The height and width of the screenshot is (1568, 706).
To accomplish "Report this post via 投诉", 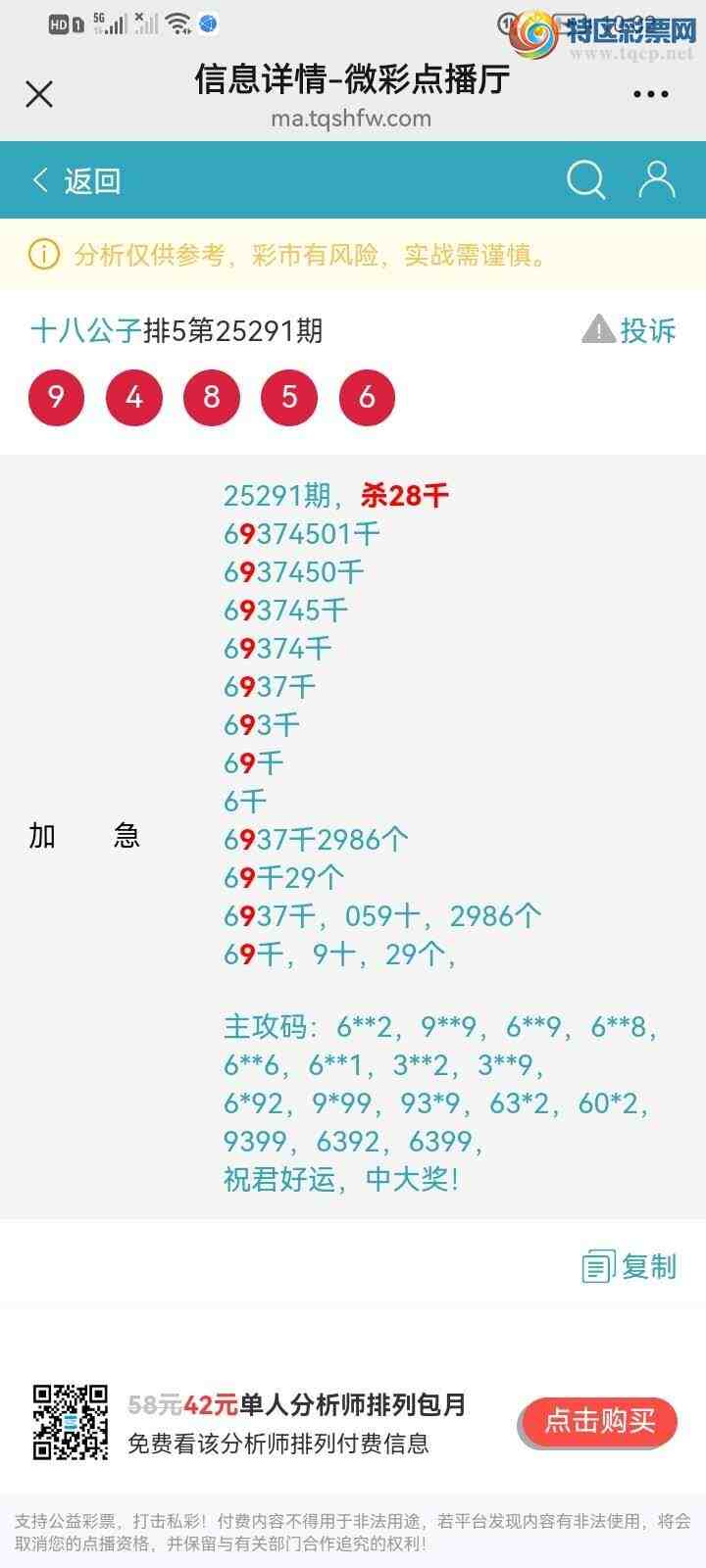I will click(x=630, y=330).
